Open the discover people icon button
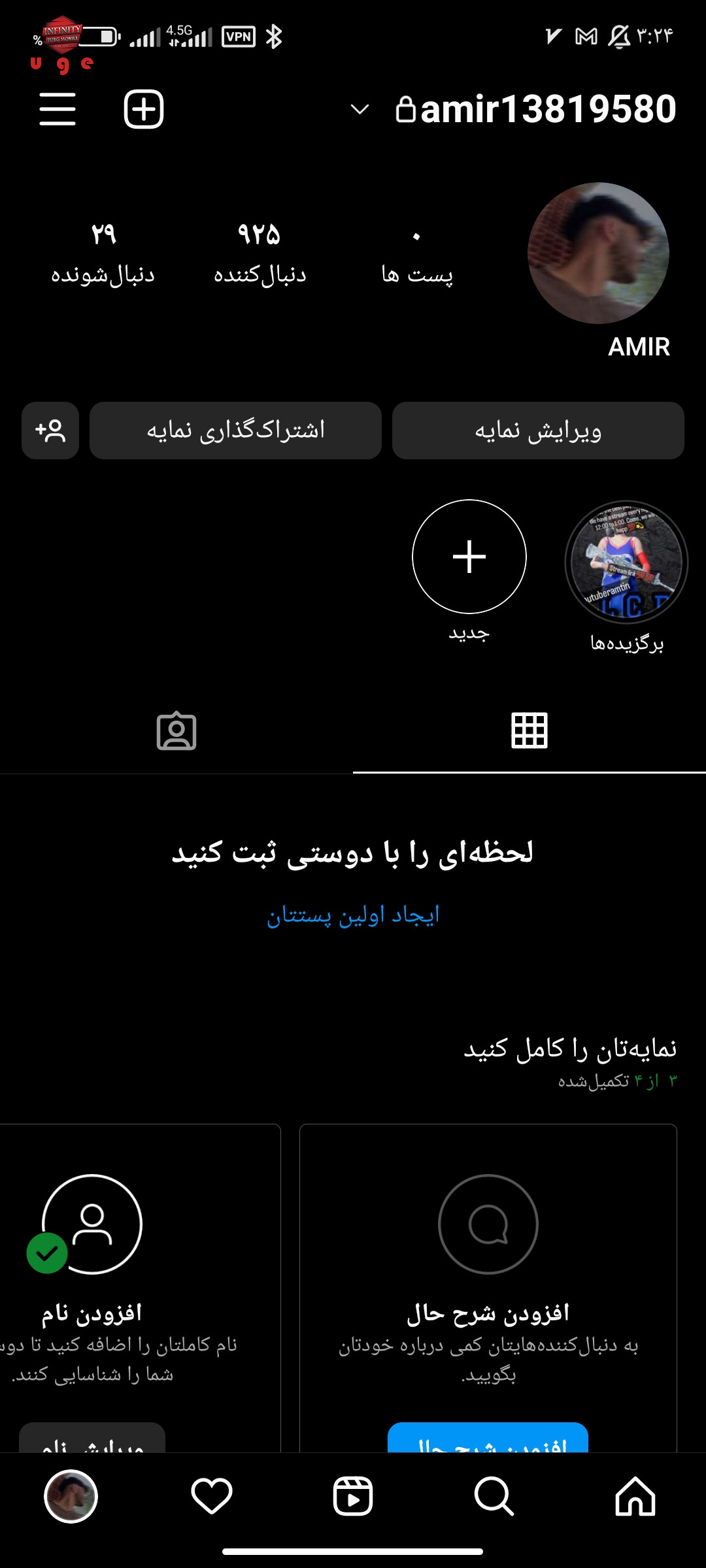 click(x=50, y=431)
